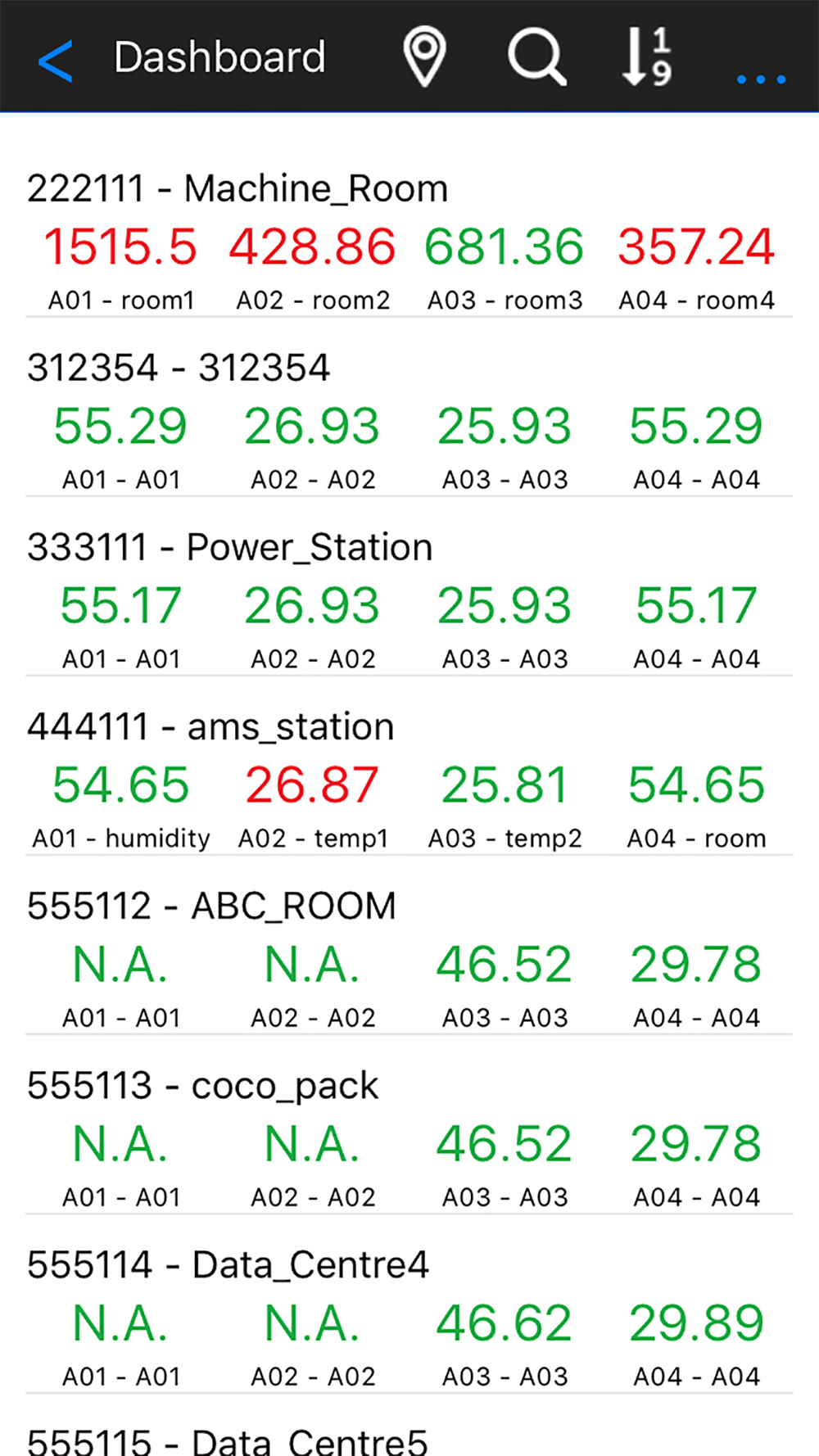The height and width of the screenshot is (1456, 819).
Task: Open search from the toolbar
Action: 536,57
